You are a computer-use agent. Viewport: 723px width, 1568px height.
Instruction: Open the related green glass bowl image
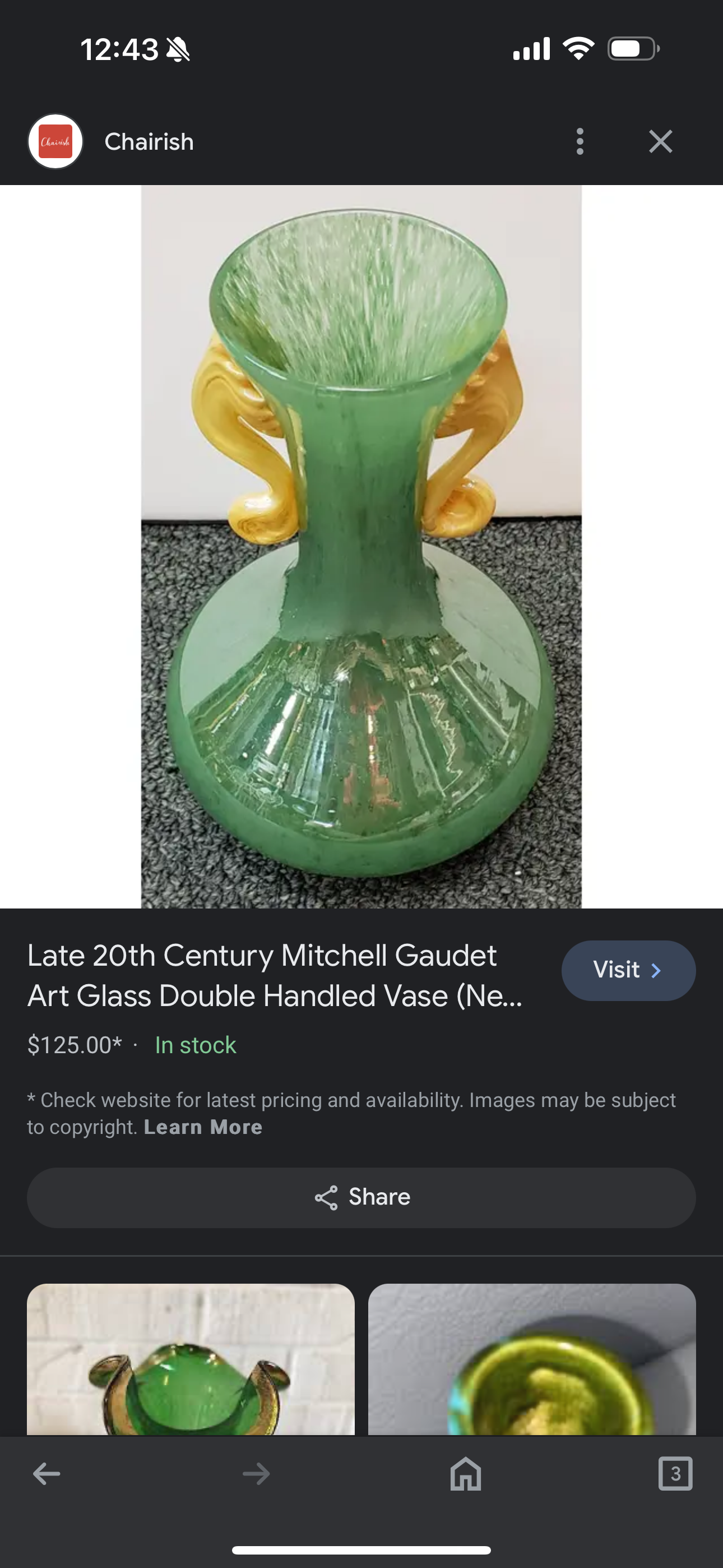coord(191,1359)
